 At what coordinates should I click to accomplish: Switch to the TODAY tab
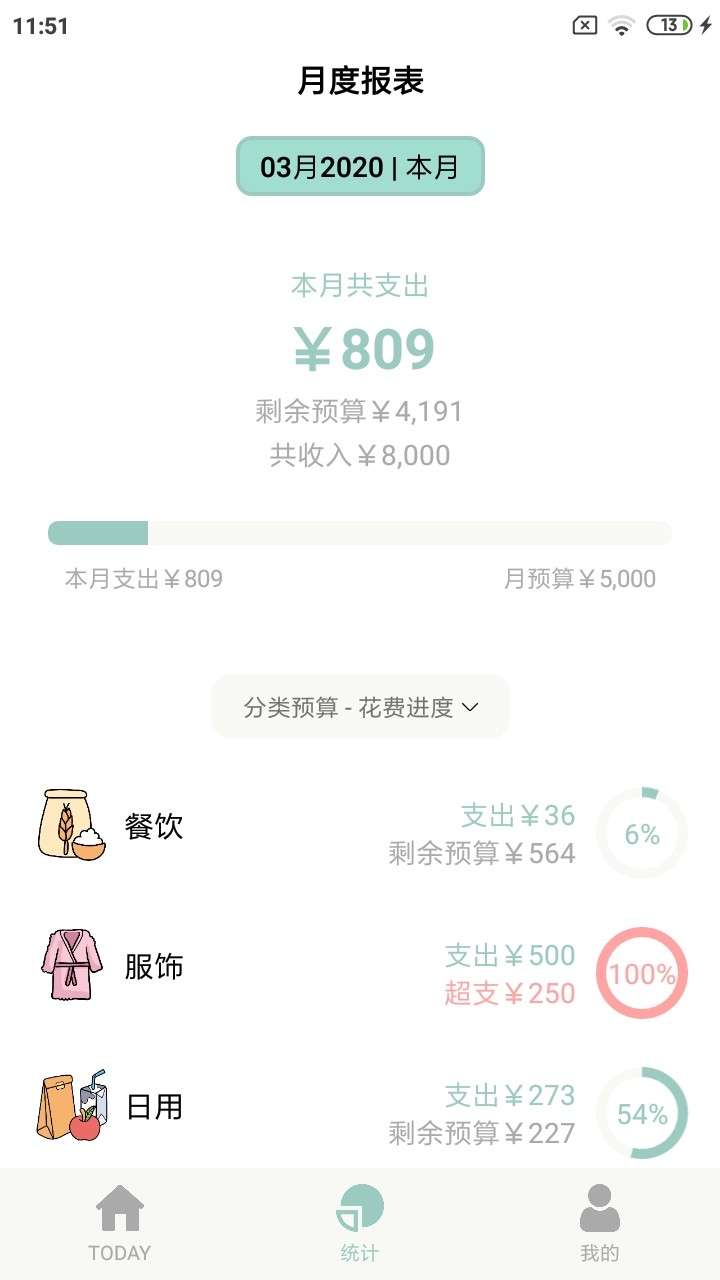(x=120, y=1230)
